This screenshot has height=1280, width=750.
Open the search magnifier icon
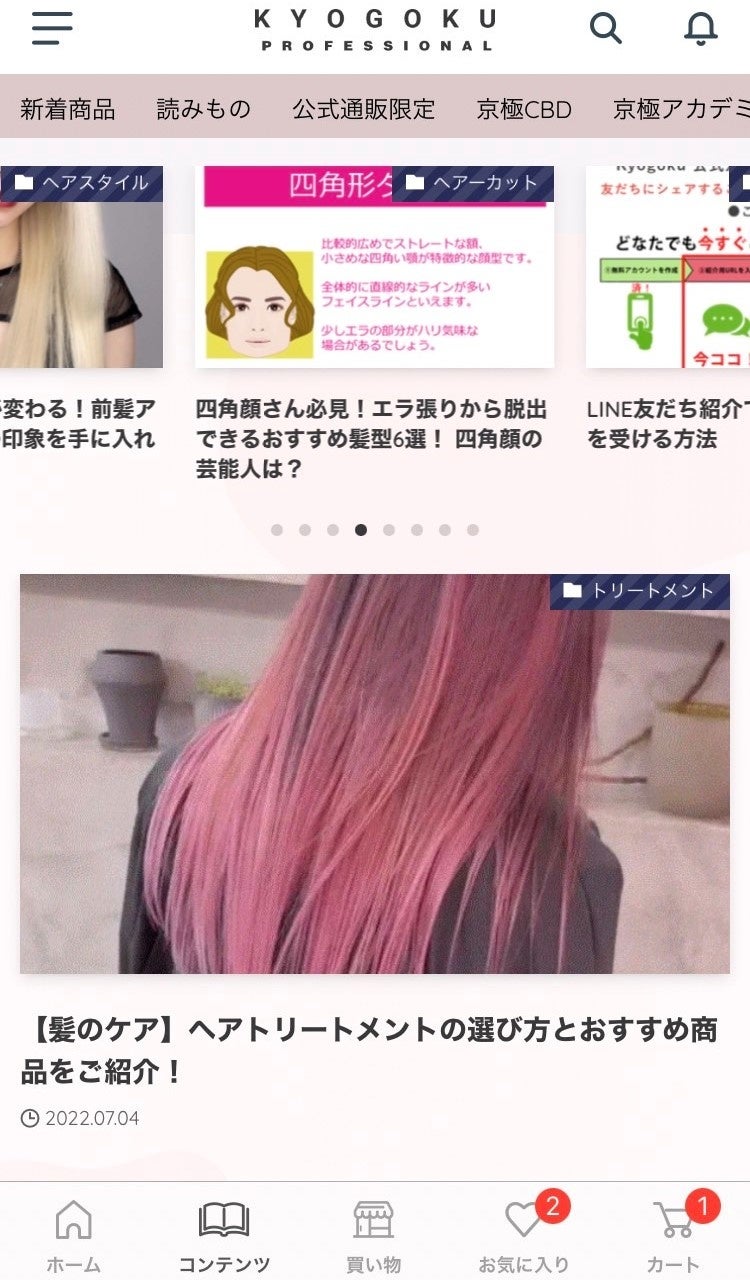[605, 28]
